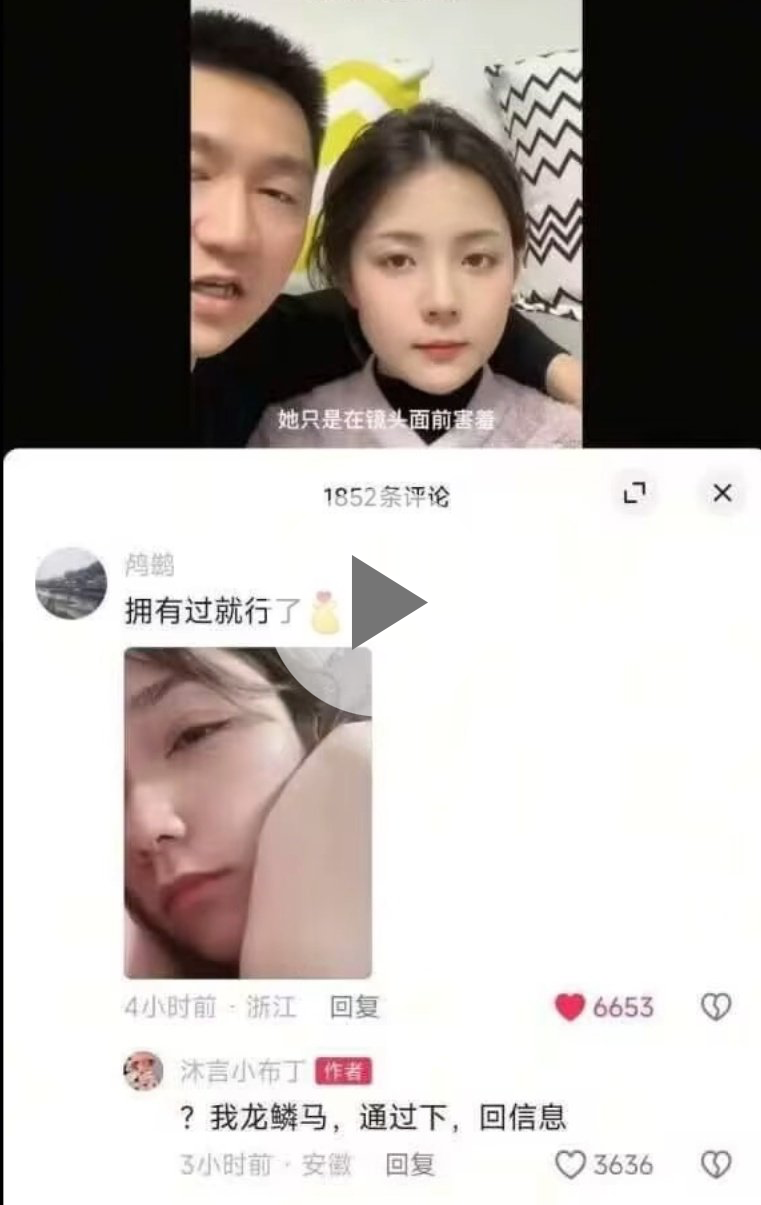Open 沐言小布丁's profile avatar
Viewport: 761px width, 1205px height.
(x=143, y=1071)
